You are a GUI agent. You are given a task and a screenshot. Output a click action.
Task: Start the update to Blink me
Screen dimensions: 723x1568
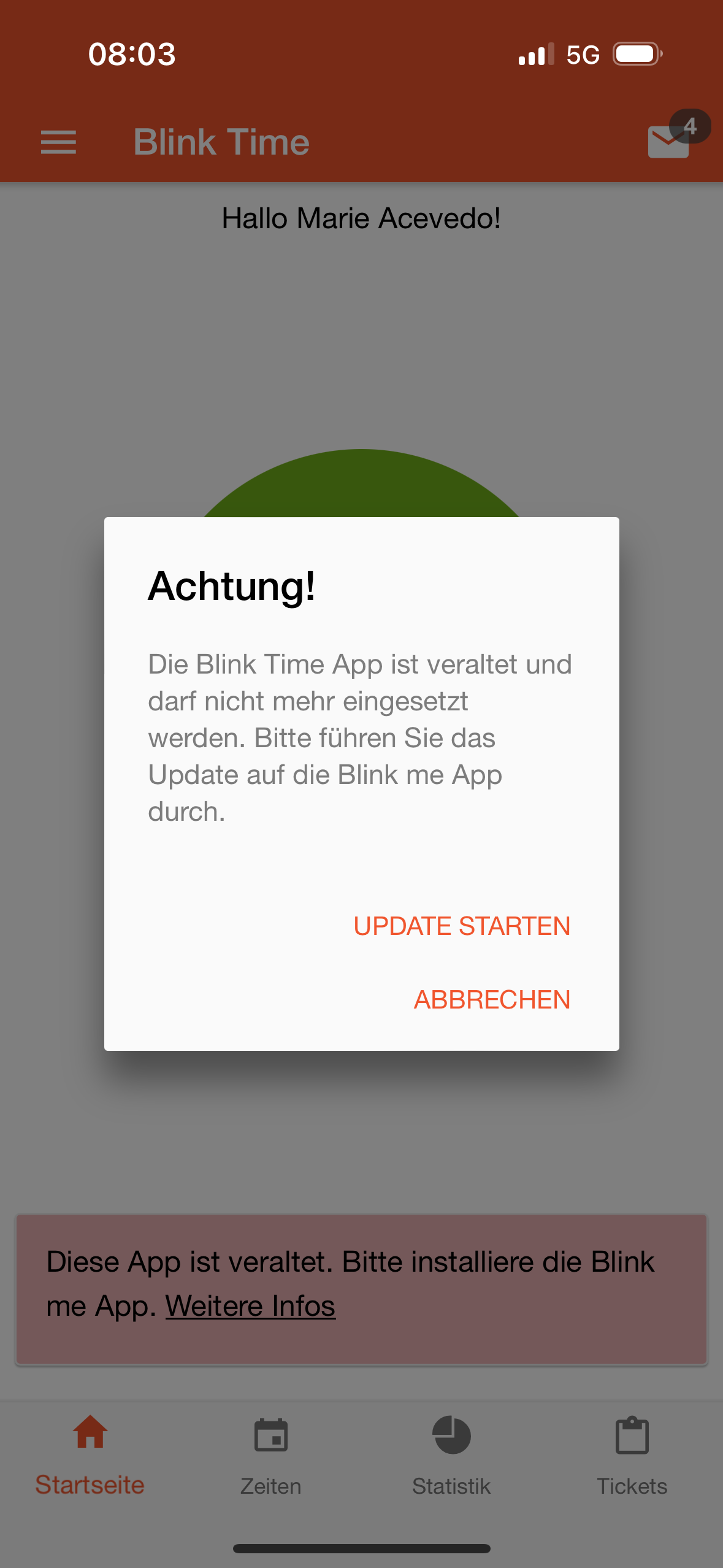(x=462, y=926)
